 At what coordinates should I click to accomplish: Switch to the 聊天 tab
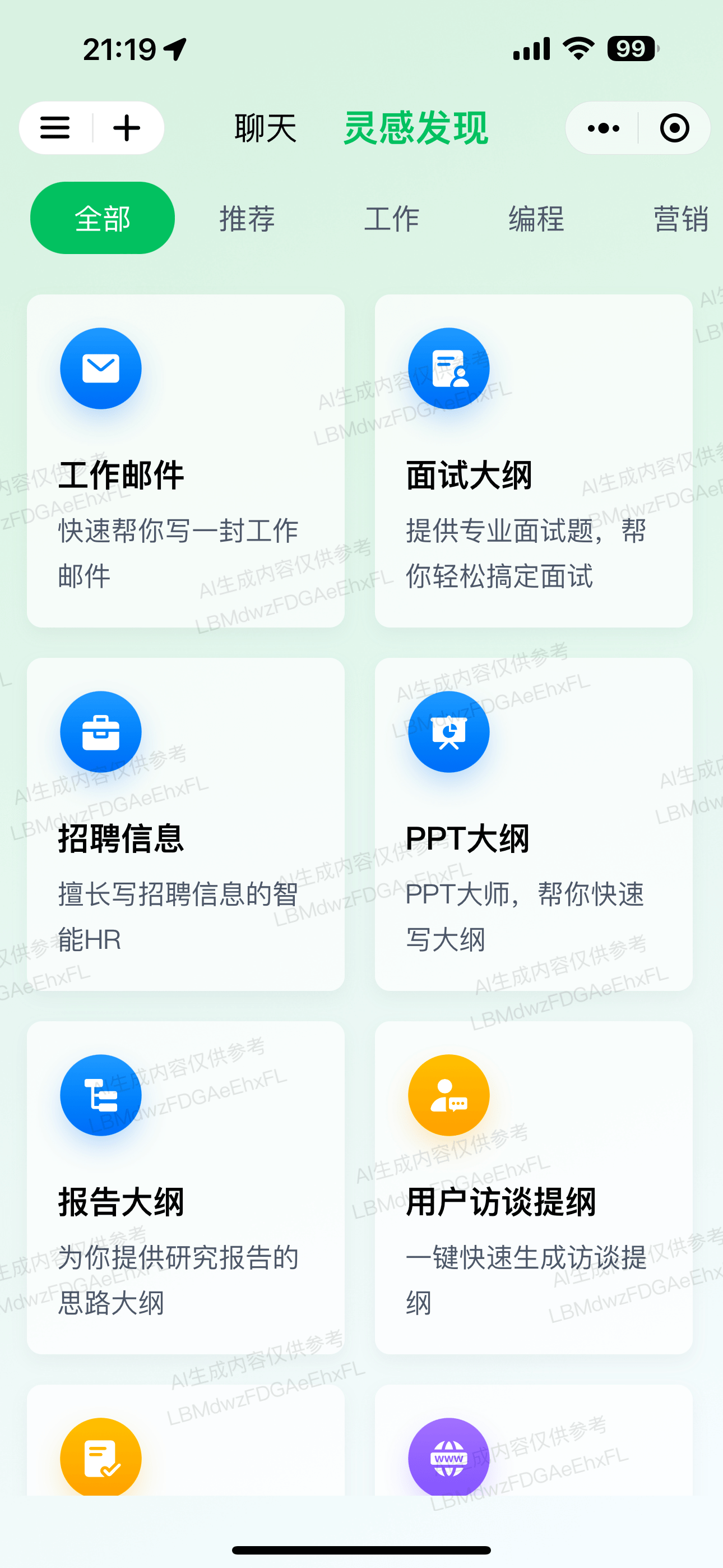[x=265, y=128]
